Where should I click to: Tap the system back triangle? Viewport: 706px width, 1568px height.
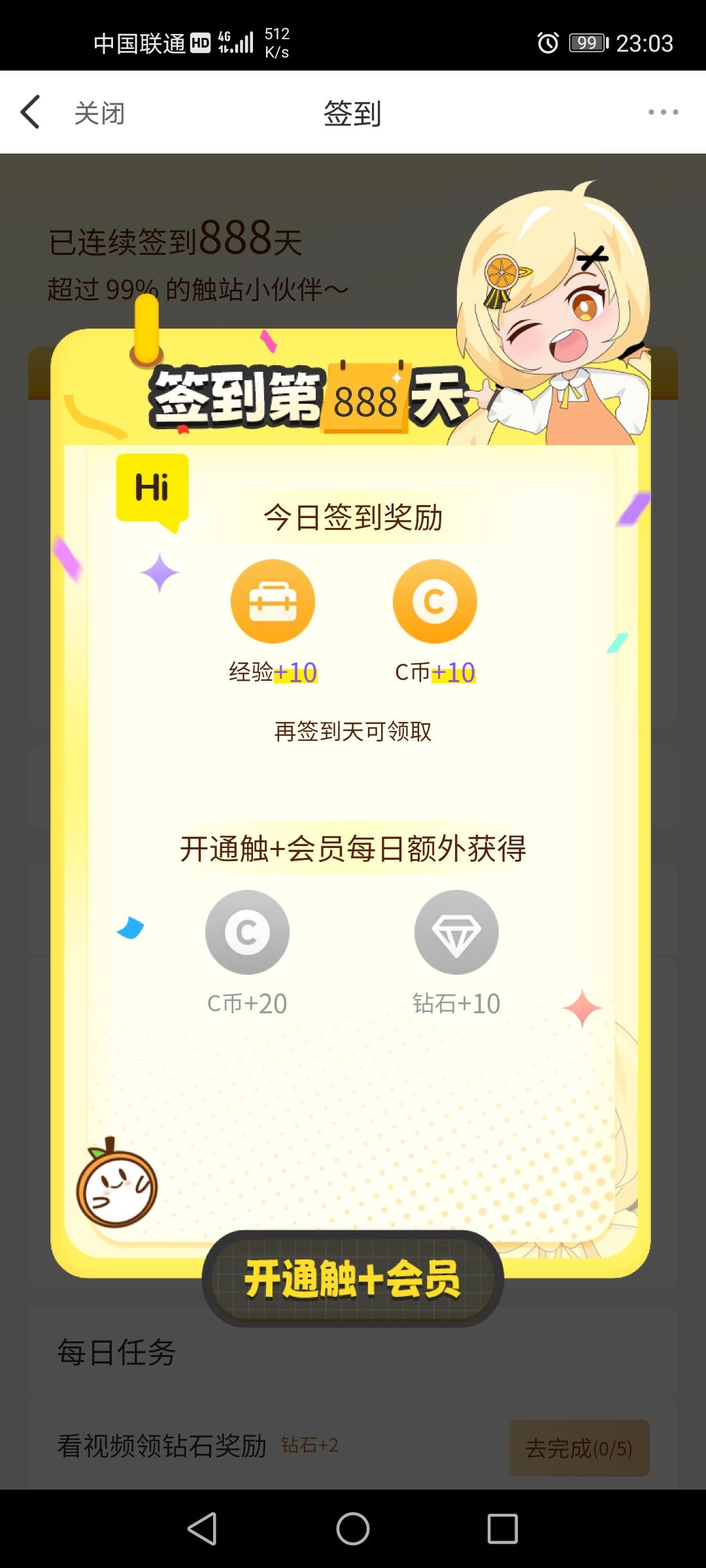[202, 1529]
